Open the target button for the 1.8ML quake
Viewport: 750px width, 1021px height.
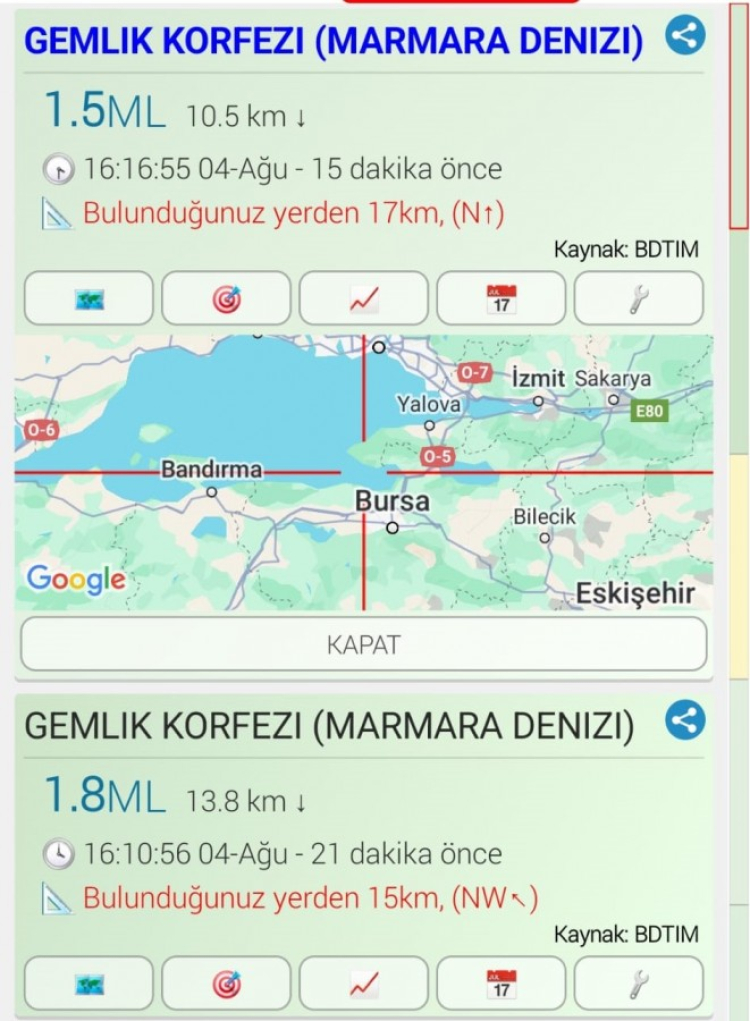(x=226, y=984)
